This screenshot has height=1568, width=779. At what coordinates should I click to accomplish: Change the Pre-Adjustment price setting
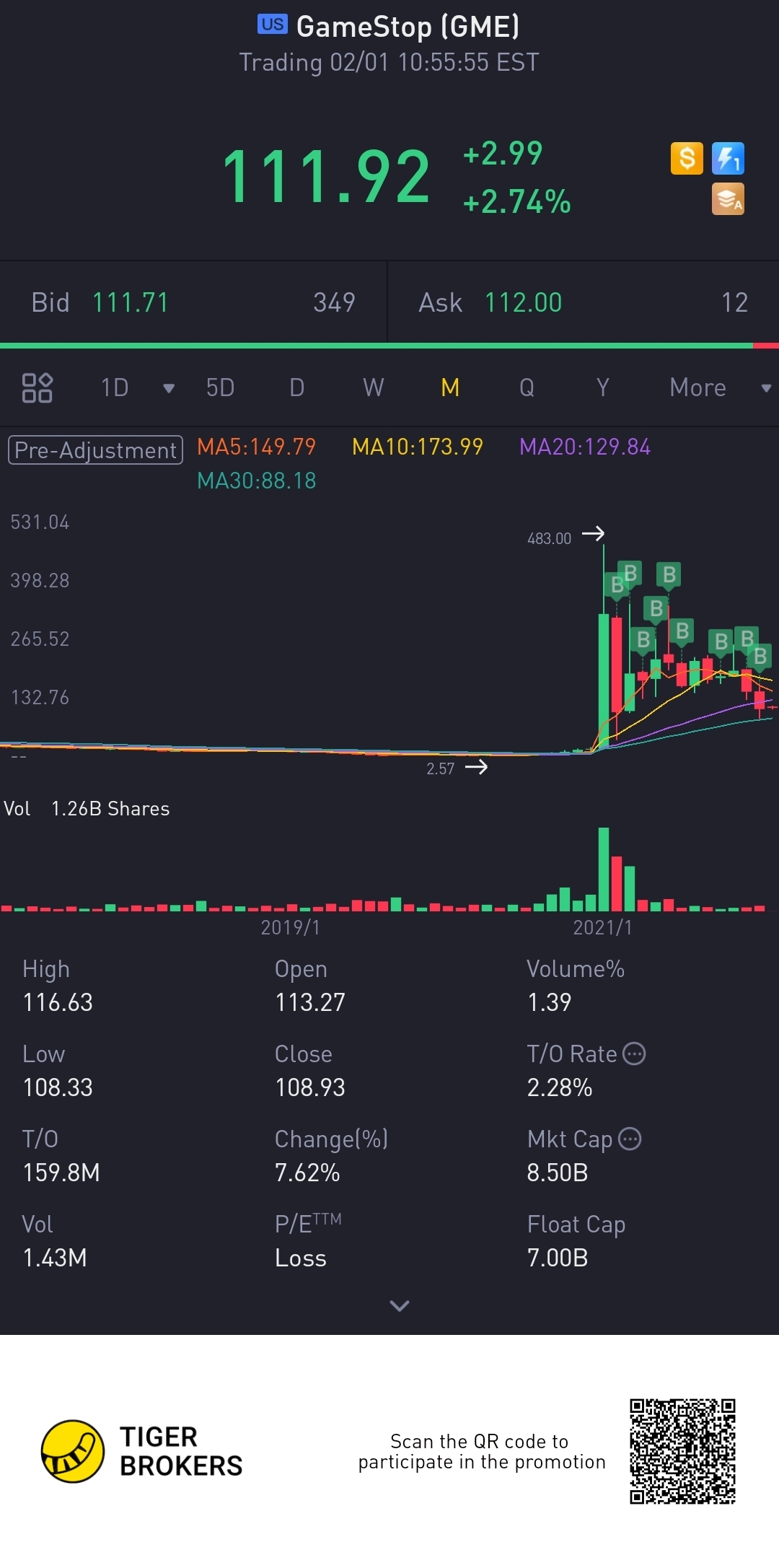point(95,450)
